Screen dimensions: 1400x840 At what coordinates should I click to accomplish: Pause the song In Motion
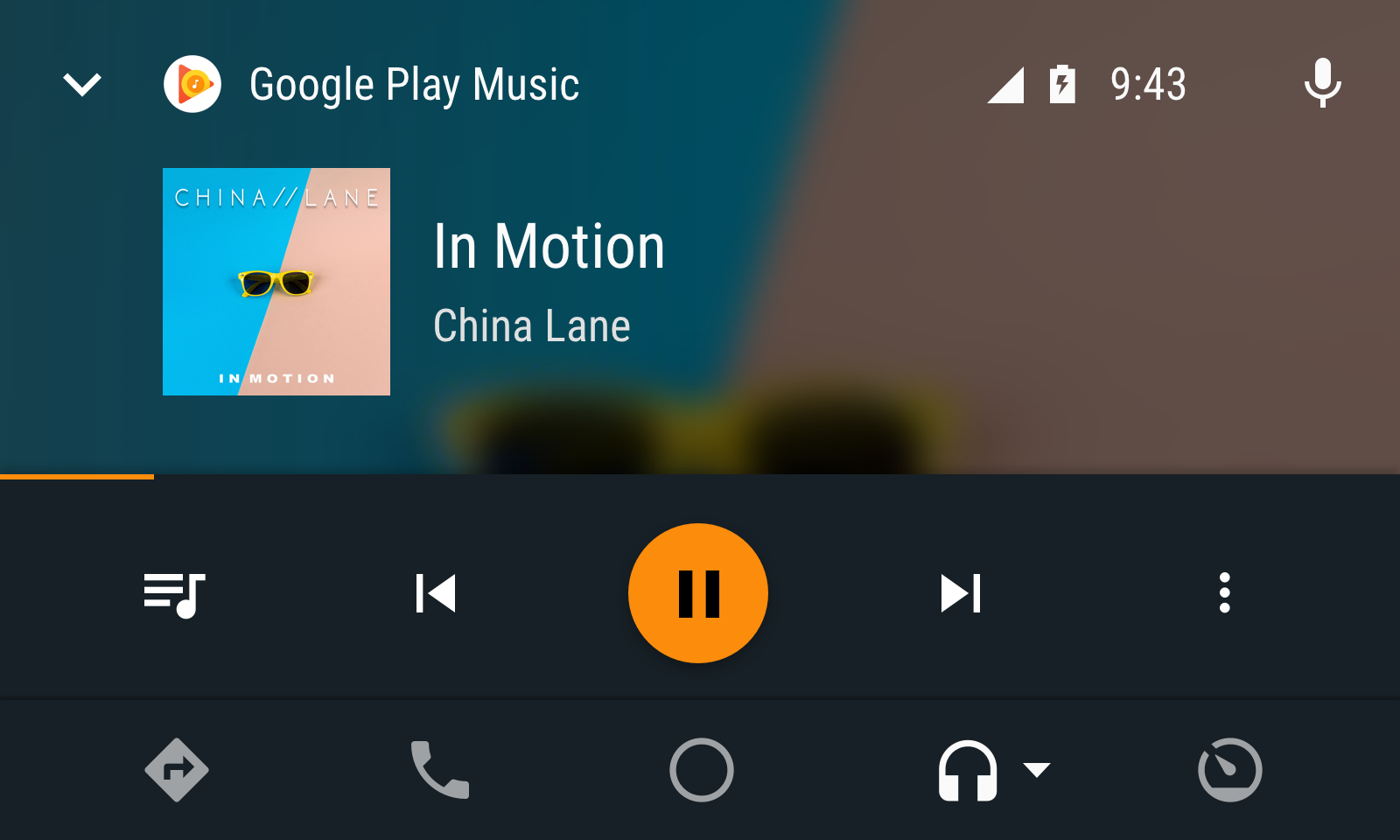pyautogui.click(x=698, y=593)
